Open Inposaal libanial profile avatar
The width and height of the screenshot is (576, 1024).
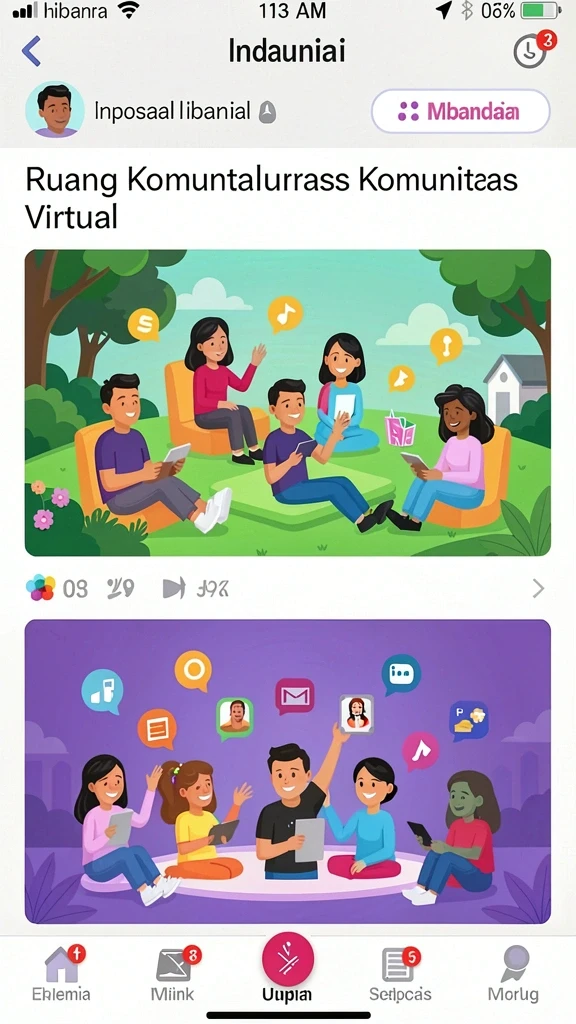(x=55, y=110)
